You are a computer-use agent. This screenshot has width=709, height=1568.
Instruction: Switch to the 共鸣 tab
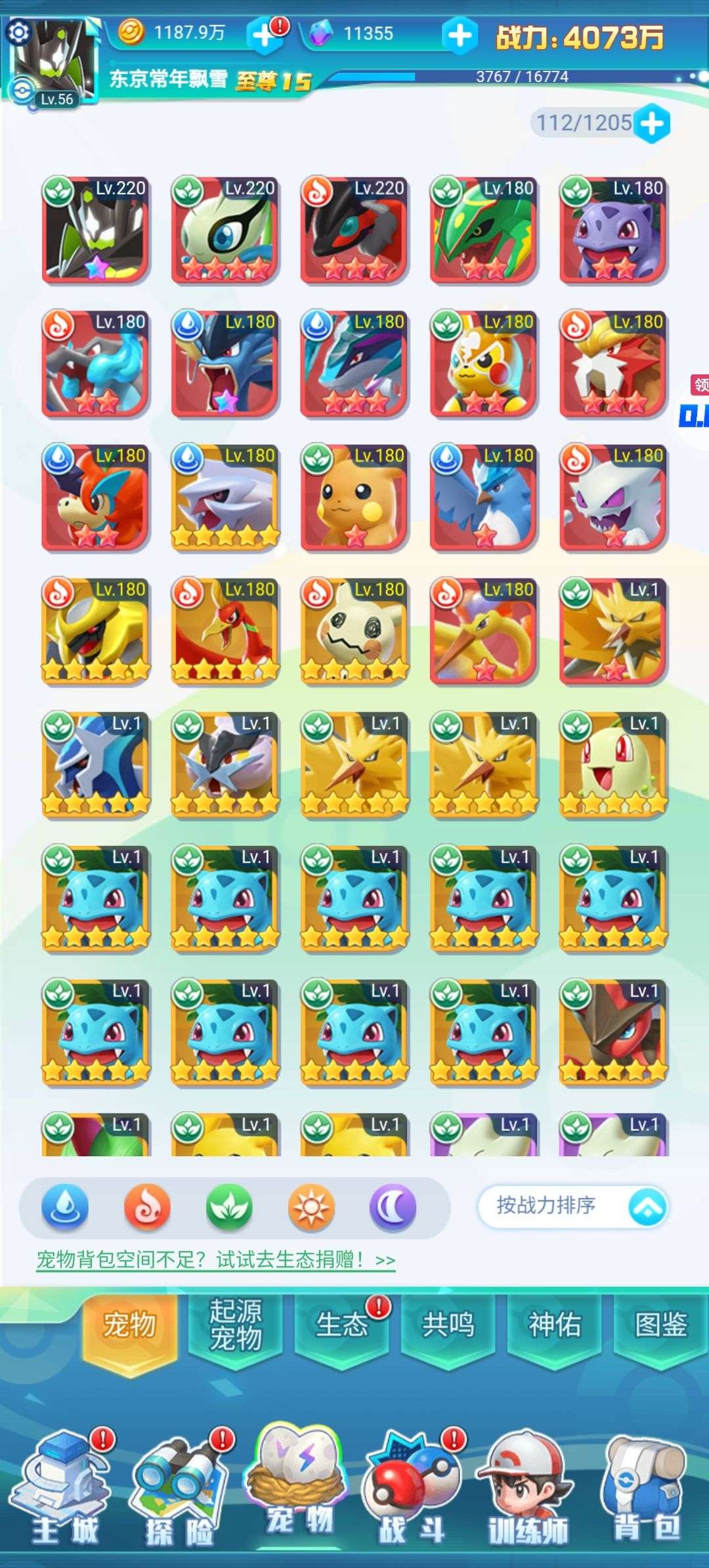click(x=448, y=1324)
